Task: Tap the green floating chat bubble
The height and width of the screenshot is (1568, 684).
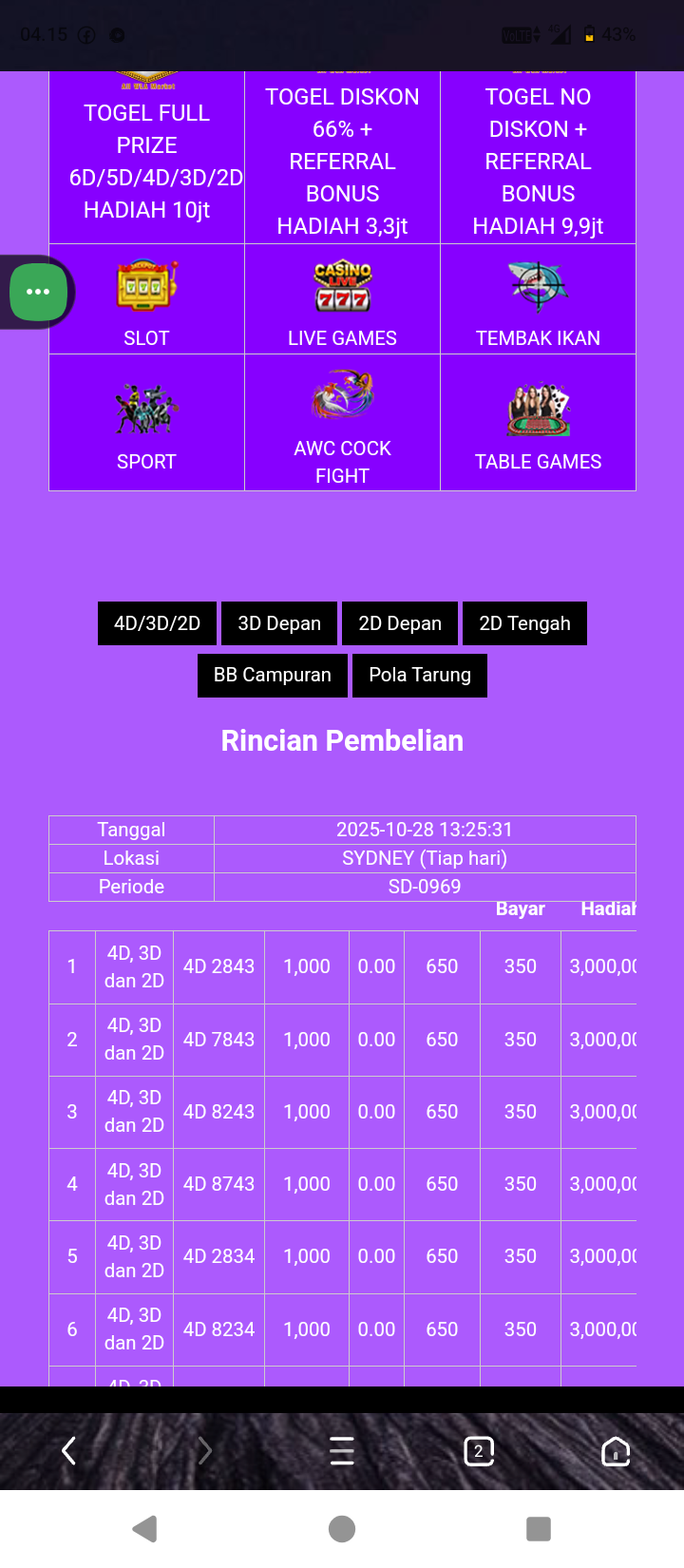Action: [x=38, y=292]
